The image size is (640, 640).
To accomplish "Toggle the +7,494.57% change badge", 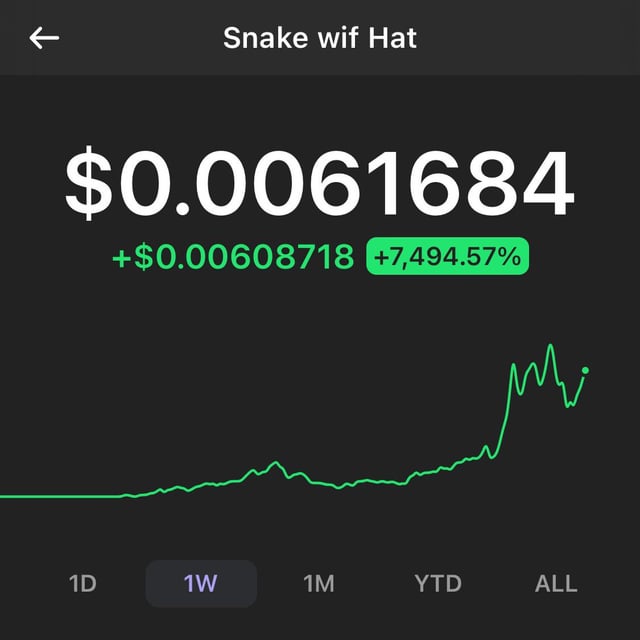I will click(447, 256).
